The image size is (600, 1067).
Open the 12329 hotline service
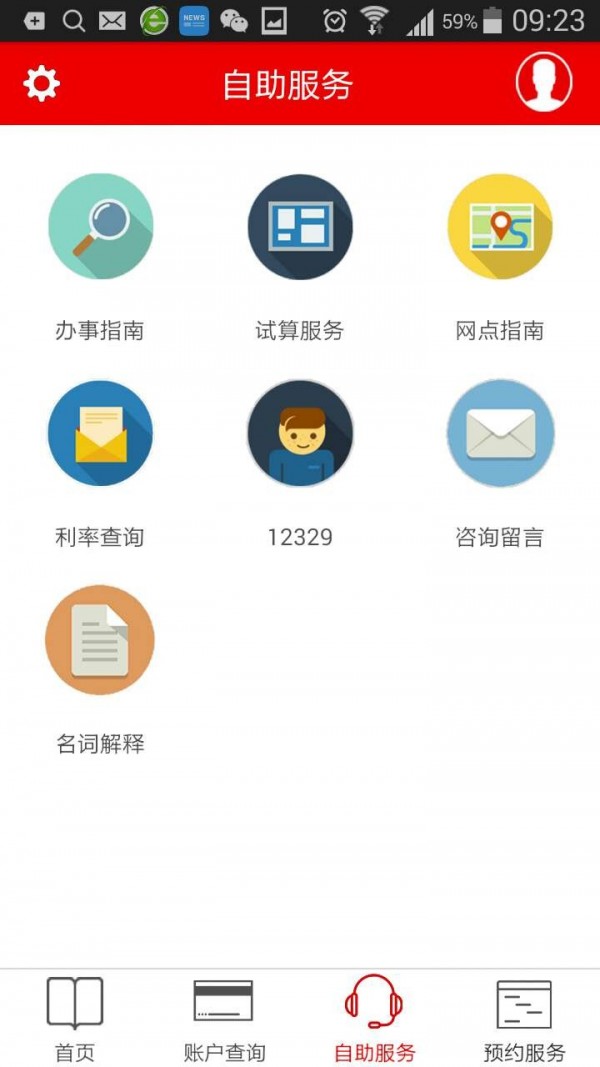(300, 433)
